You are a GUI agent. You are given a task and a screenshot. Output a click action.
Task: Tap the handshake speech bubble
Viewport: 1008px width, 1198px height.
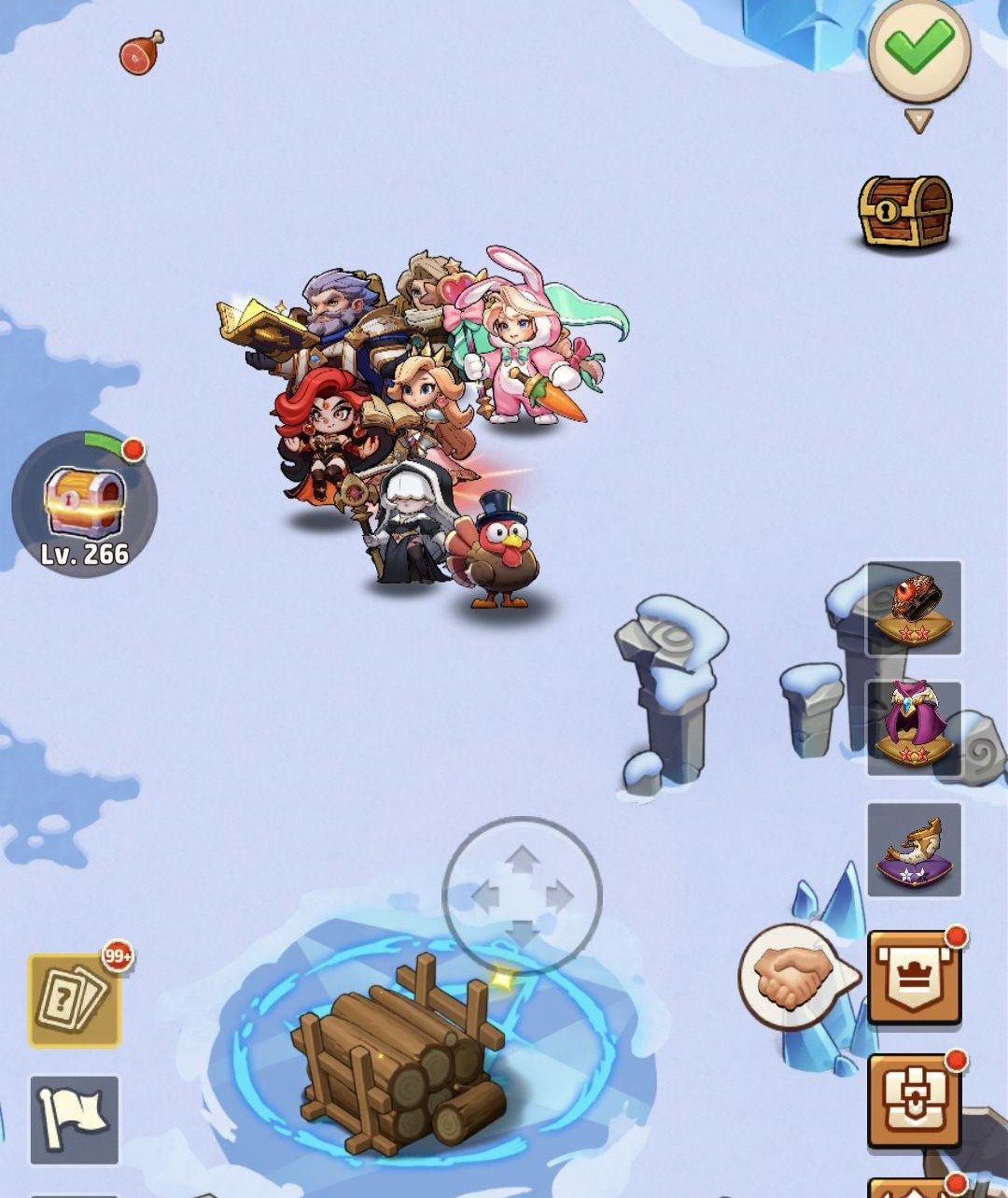[x=795, y=976]
